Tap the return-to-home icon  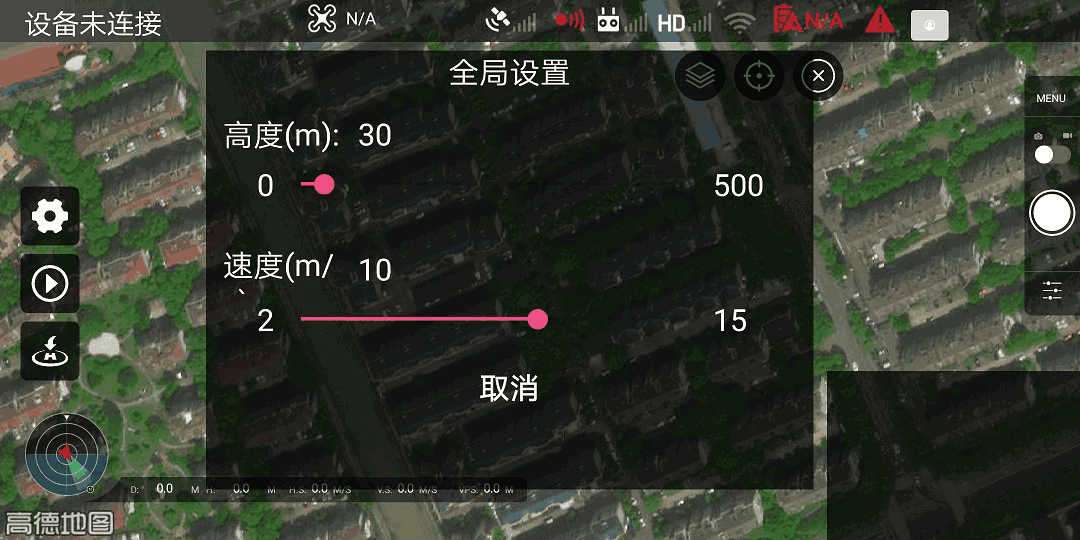tap(50, 351)
